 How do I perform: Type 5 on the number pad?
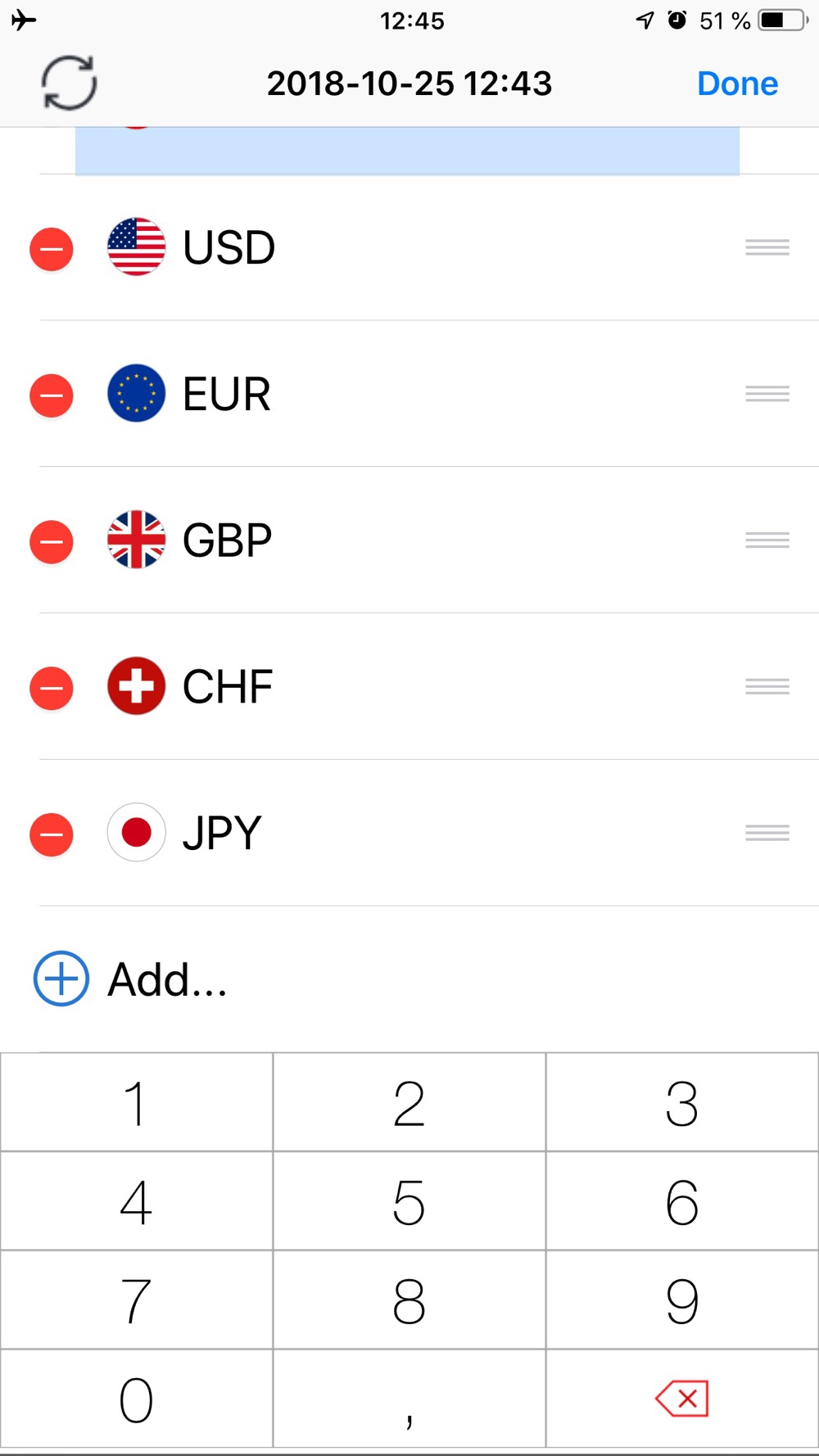click(409, 1201)
